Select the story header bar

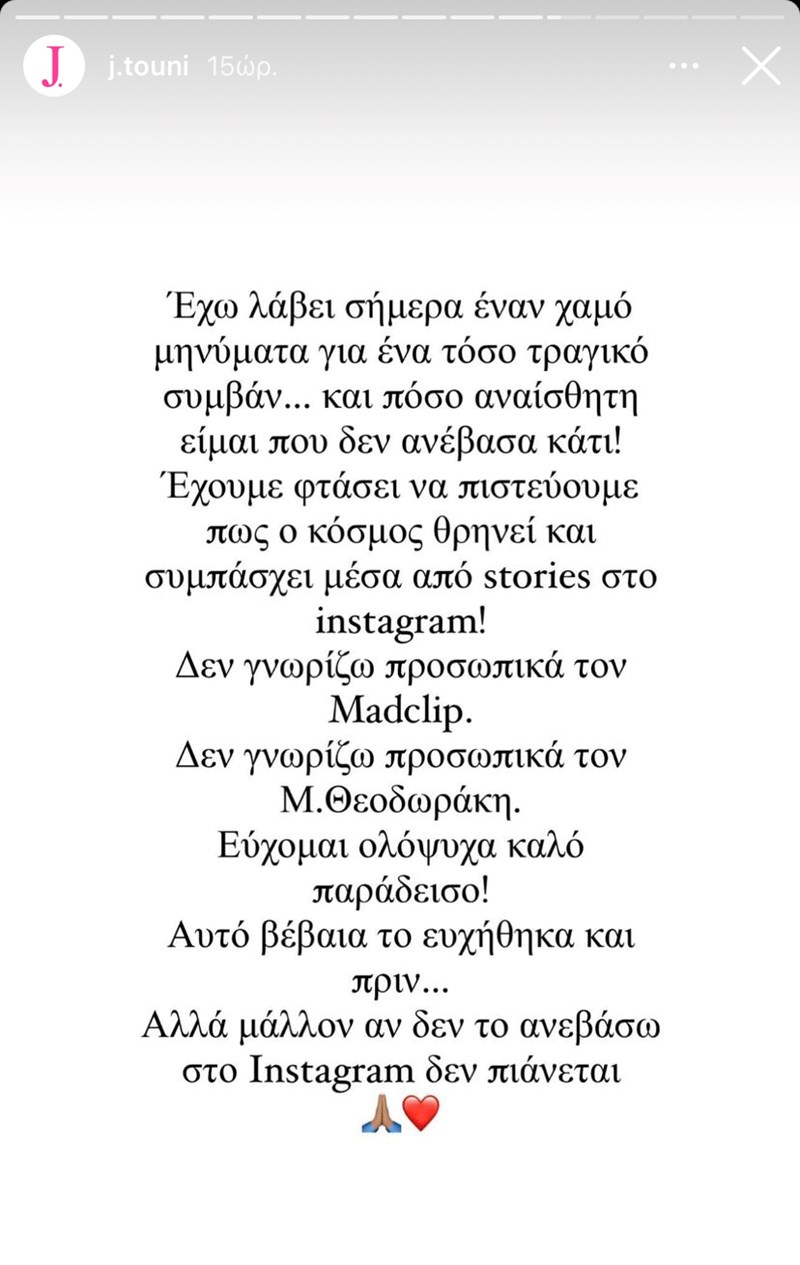pyautogui.click(x=400, y=64)
